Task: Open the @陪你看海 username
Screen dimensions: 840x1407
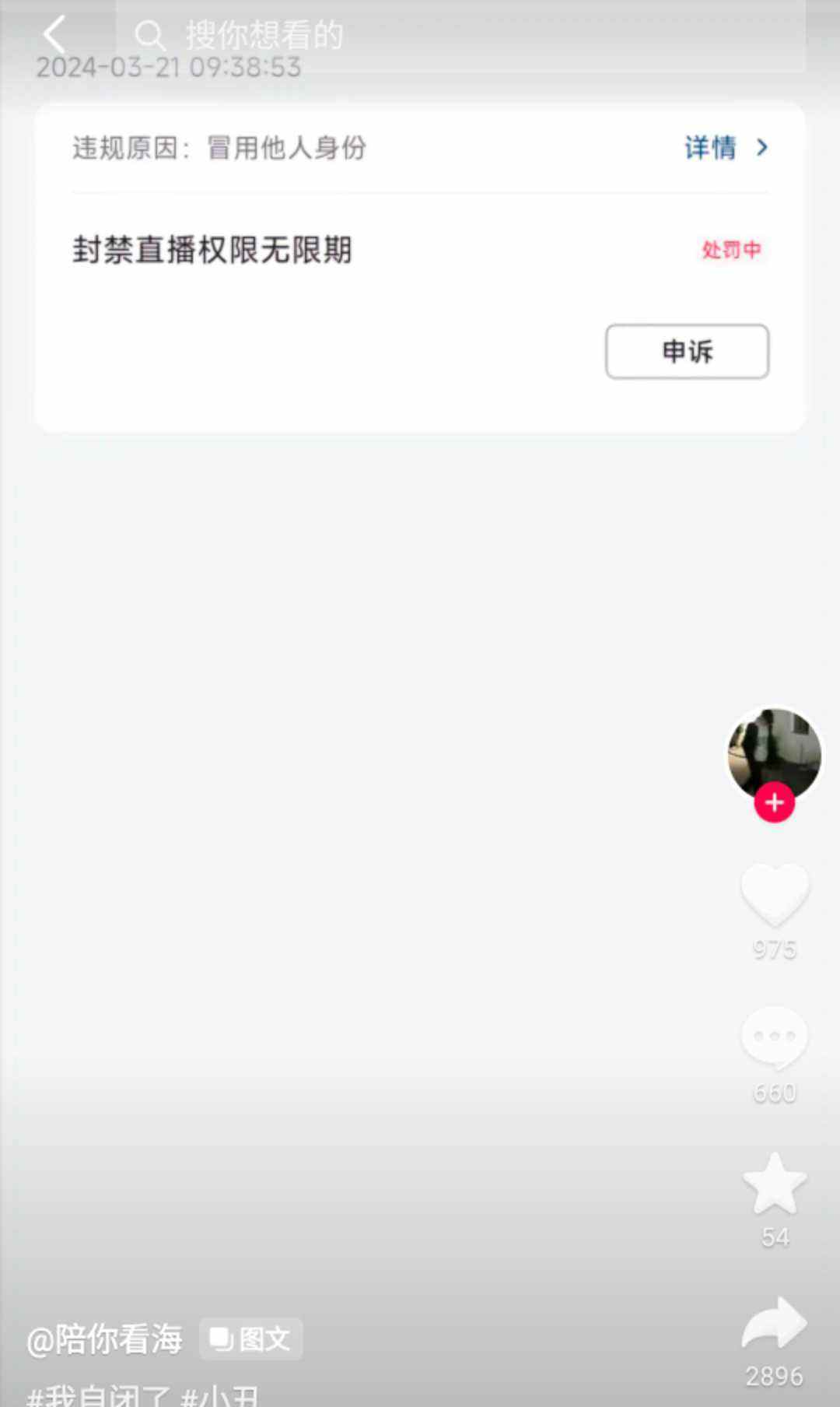Action: click(104, 1339)
